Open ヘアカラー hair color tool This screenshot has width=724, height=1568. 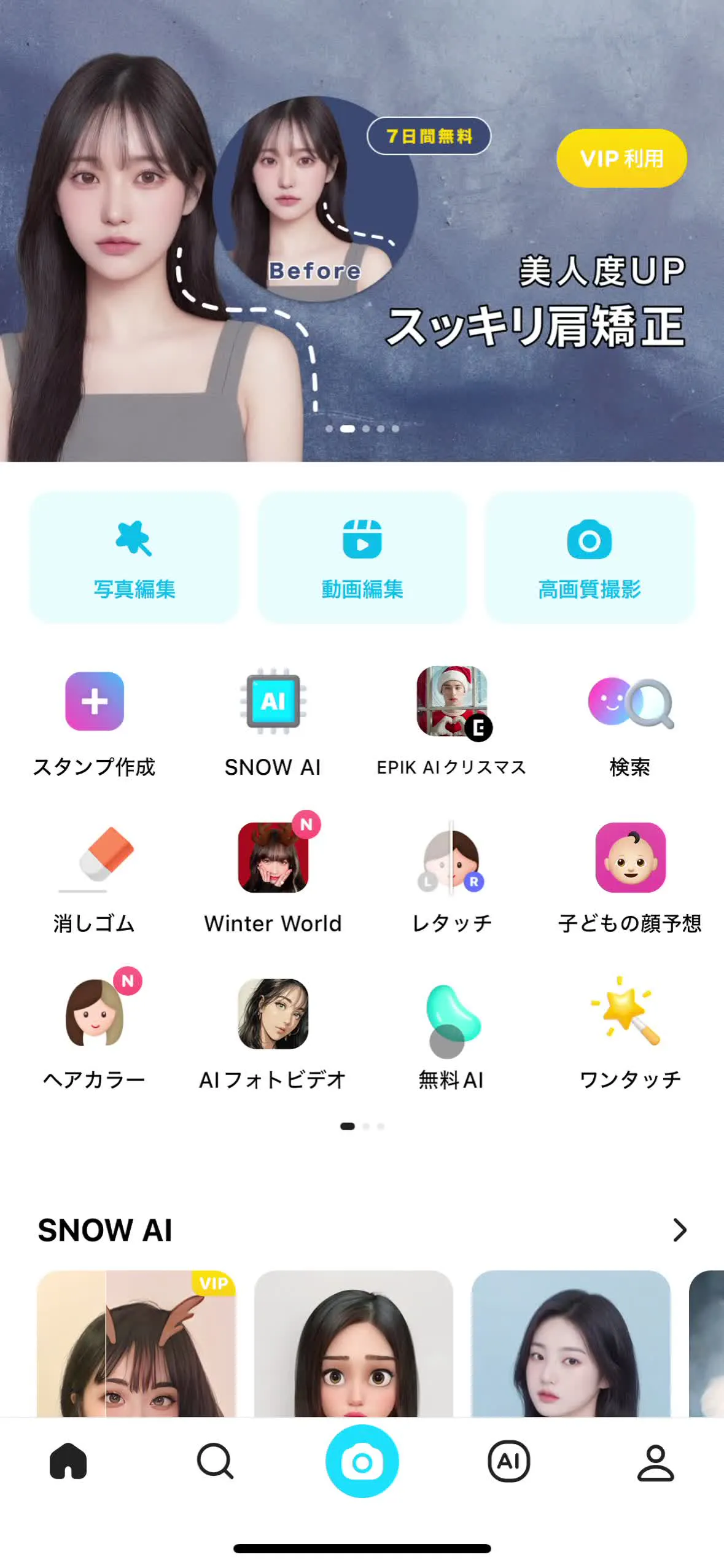tap(95, 1014)
